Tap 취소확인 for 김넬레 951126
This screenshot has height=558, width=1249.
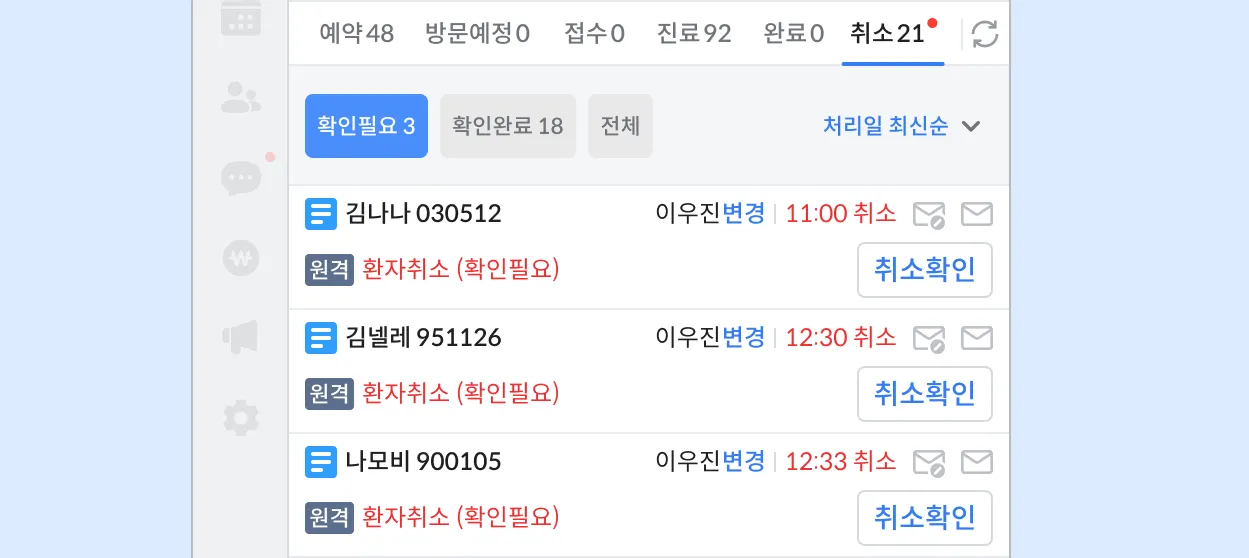(x=924, y=394)
